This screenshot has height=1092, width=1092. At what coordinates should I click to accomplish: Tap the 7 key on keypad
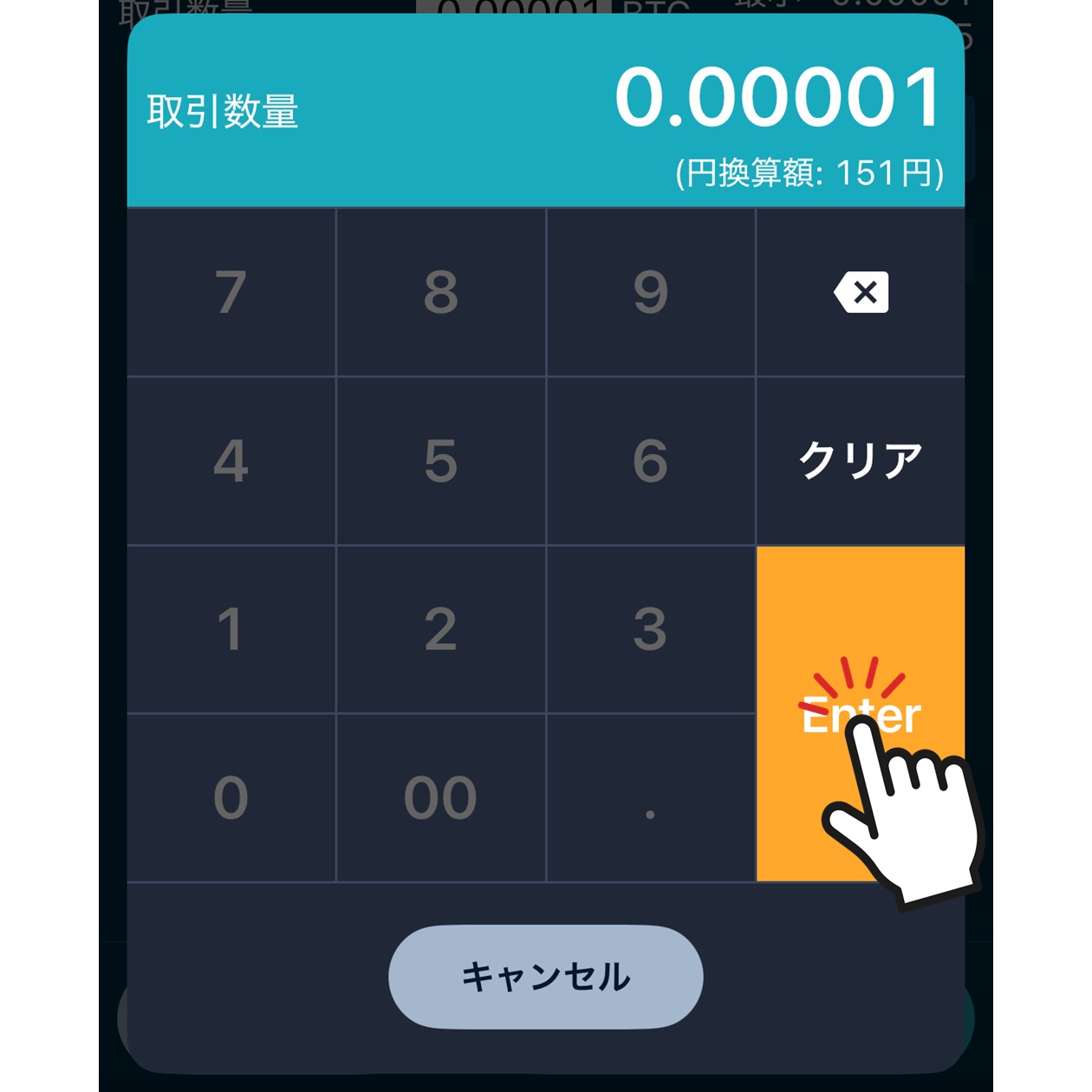tap(231, 292)
